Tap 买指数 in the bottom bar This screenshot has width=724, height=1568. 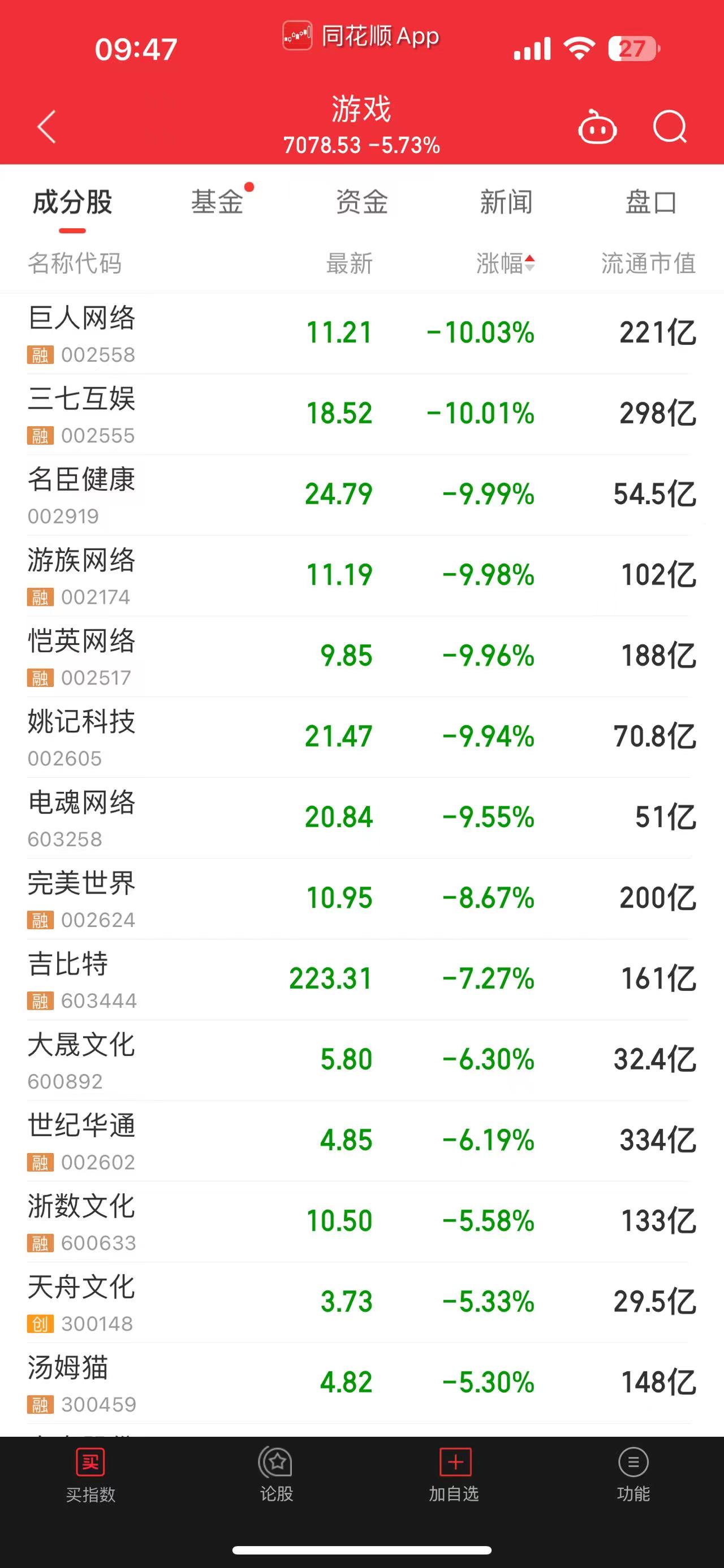[90, 1475]
